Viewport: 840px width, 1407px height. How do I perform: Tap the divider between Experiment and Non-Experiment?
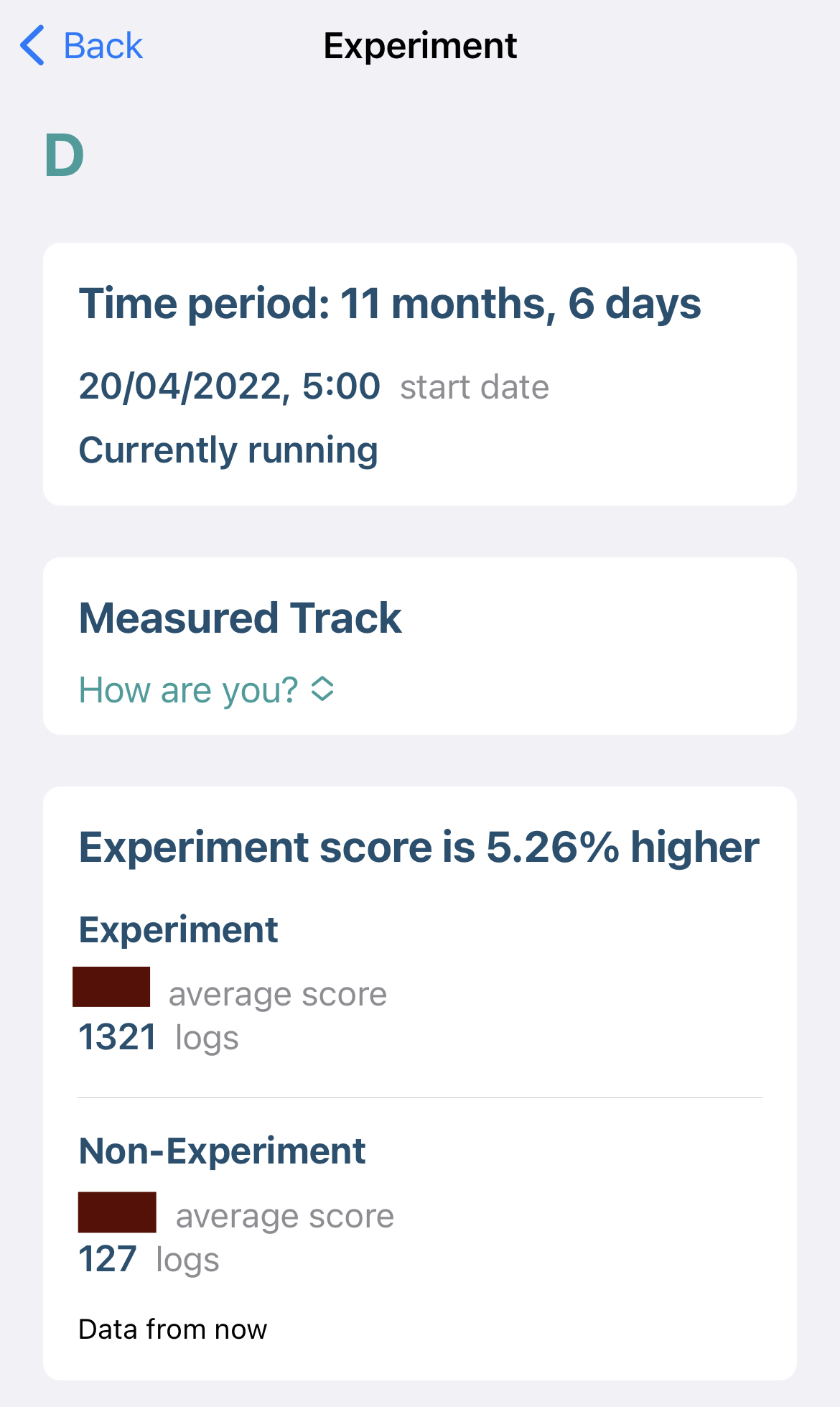pos(419,1096)
